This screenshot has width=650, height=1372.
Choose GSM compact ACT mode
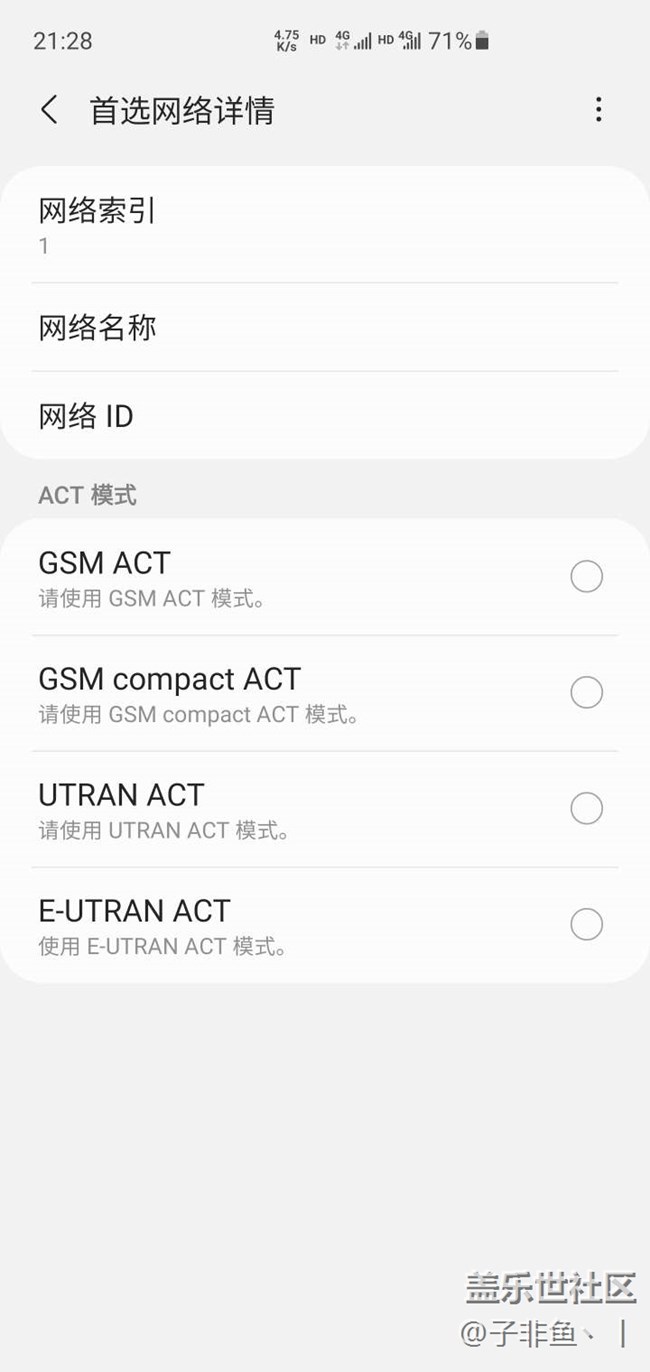[x=586, y=693]
